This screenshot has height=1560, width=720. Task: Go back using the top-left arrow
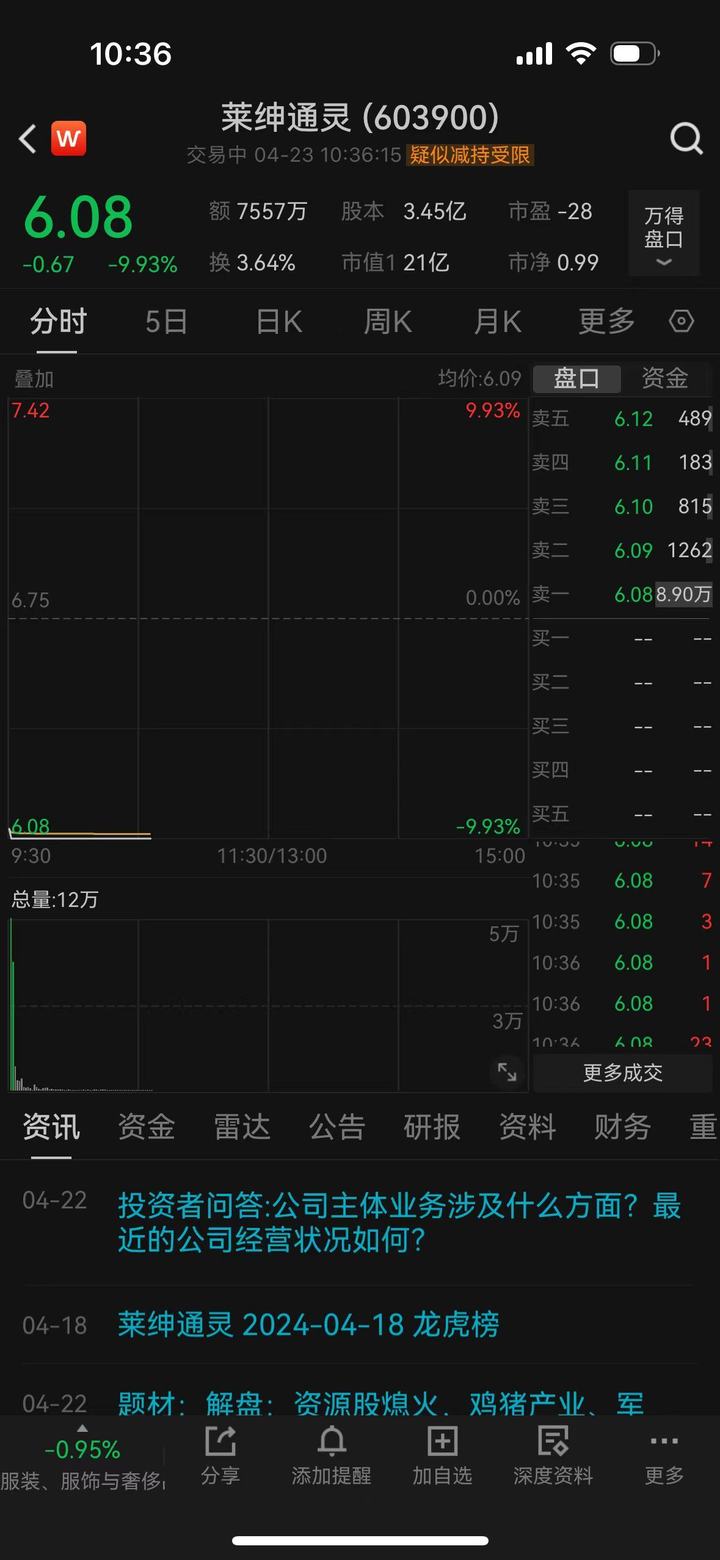coord(28,139)
